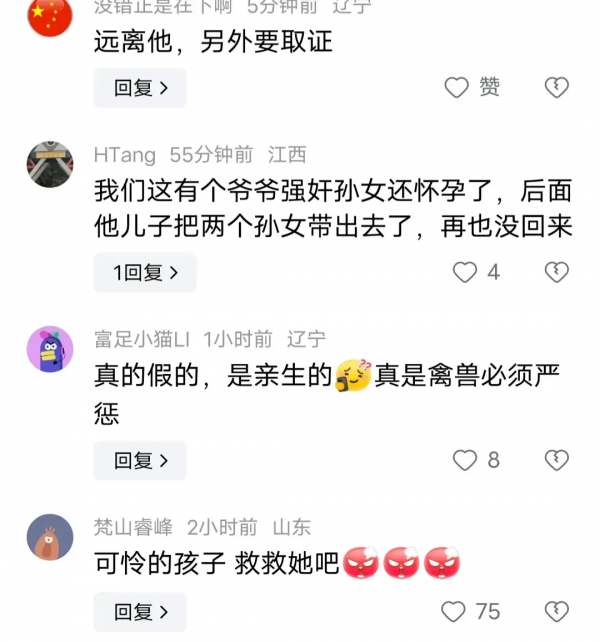
Task: Open 梵山睿峰's profile avatar
Action: pos(49,537)
